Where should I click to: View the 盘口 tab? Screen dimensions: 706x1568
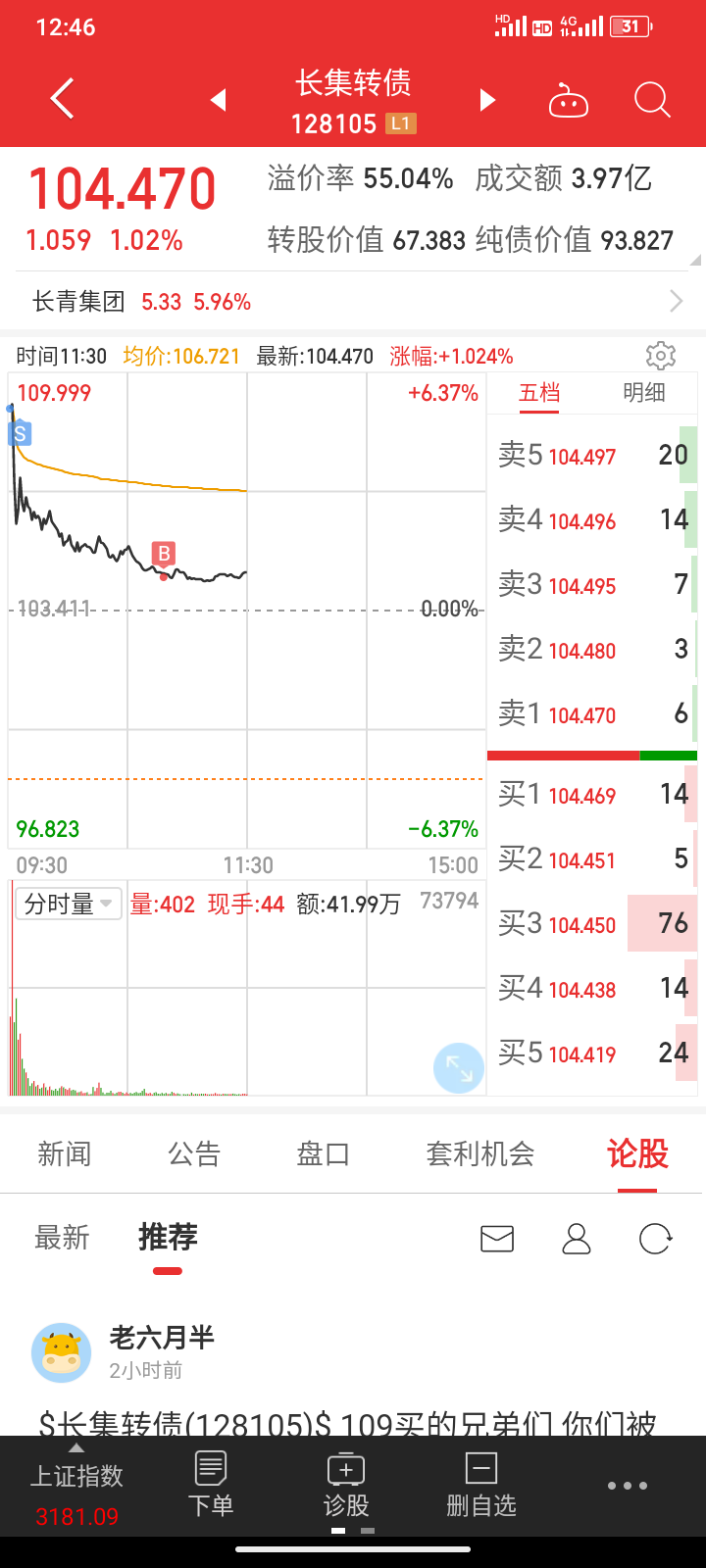coord(324,1154)
